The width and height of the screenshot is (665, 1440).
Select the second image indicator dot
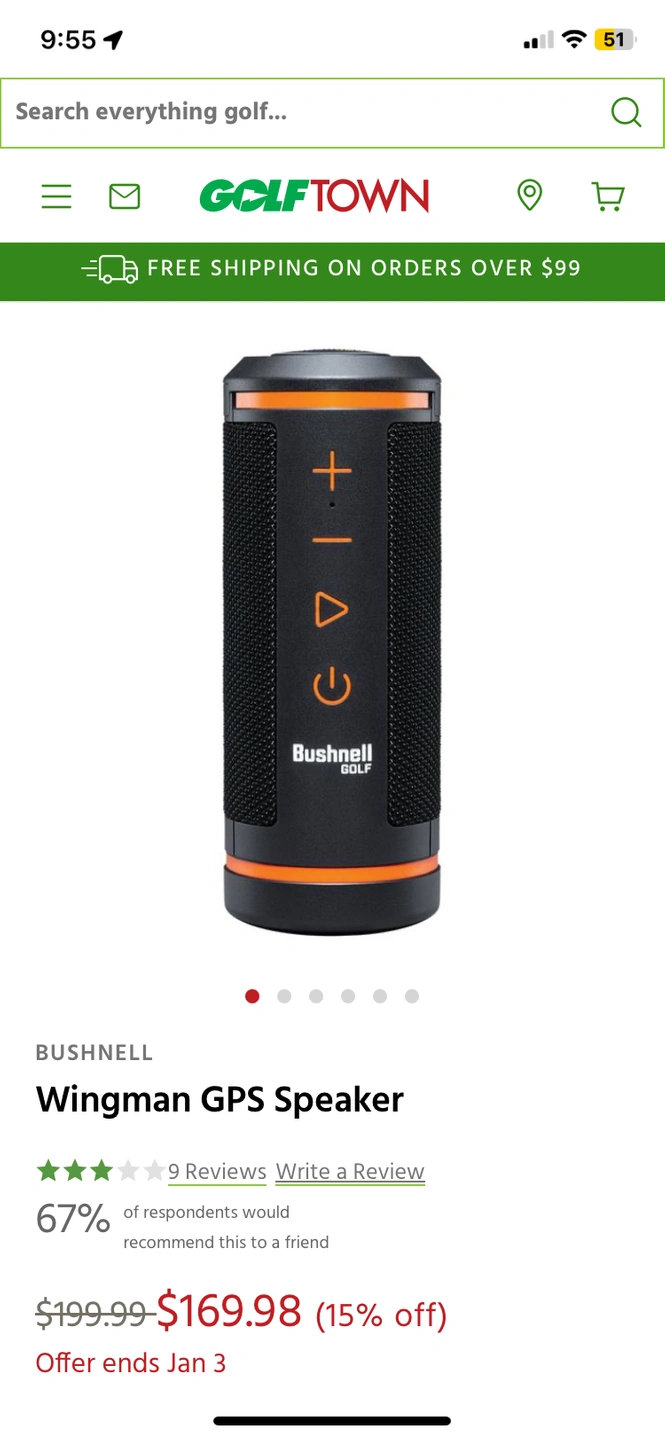tap(284, 996)
